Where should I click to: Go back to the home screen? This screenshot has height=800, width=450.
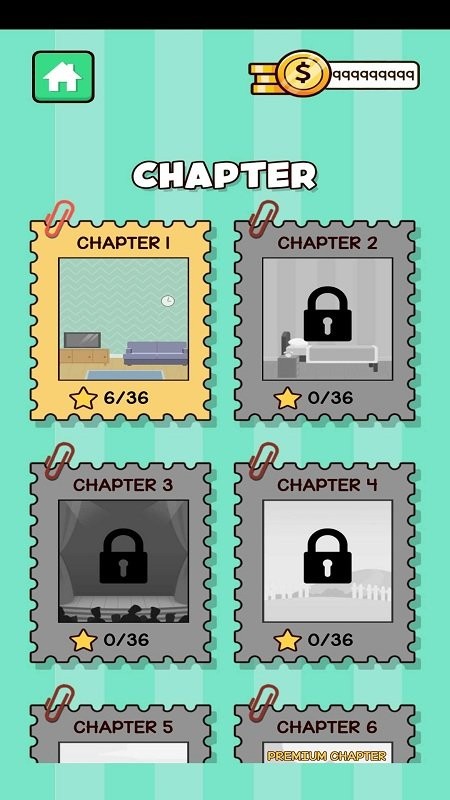pyautogui.click(x=63, y=77)
